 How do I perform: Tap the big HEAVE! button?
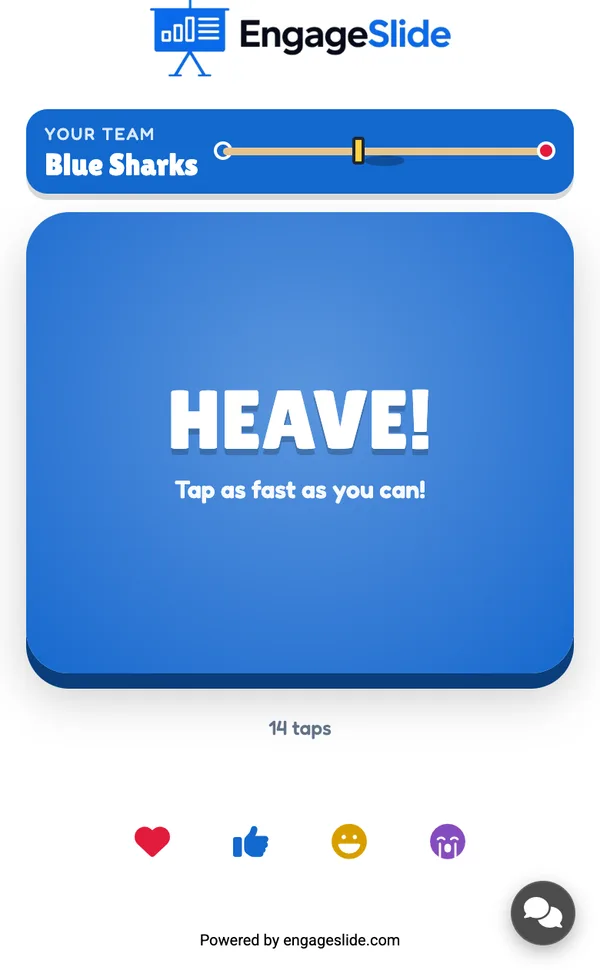coord(300,450)
